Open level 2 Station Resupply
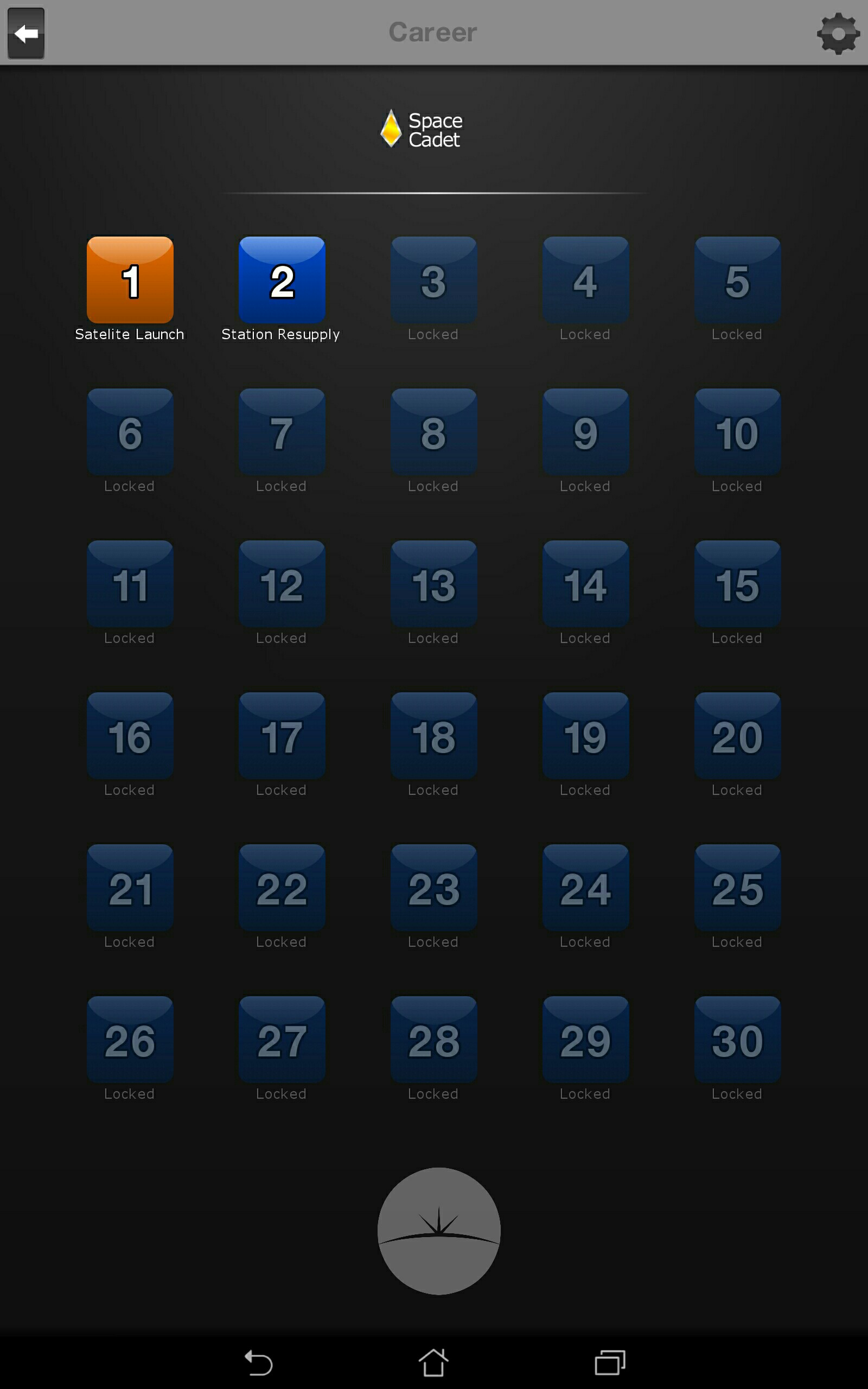Image resolution: width=868 pixels, height=1389 pixels. (282, 279)
